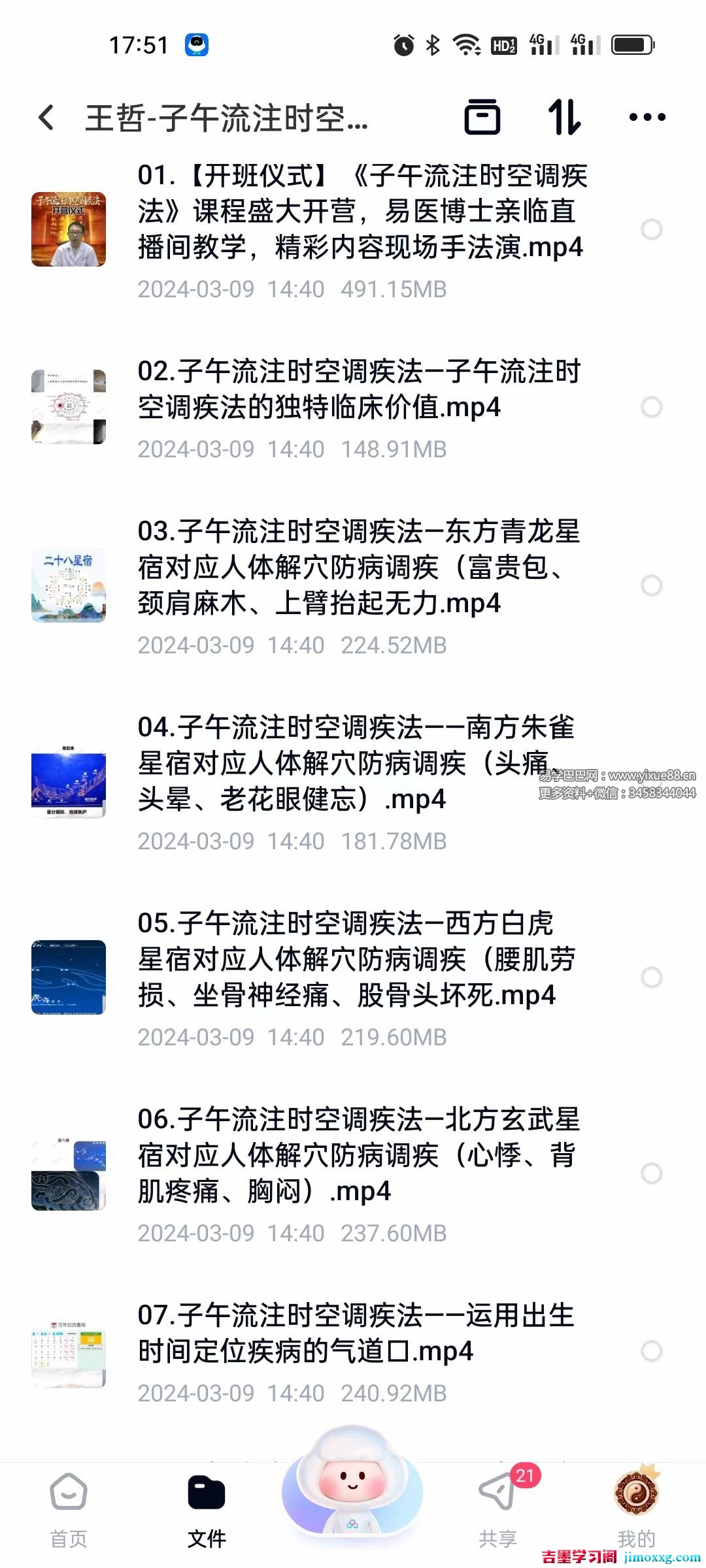Mark file 03 东方青龙 as selected

click(651, 585)
